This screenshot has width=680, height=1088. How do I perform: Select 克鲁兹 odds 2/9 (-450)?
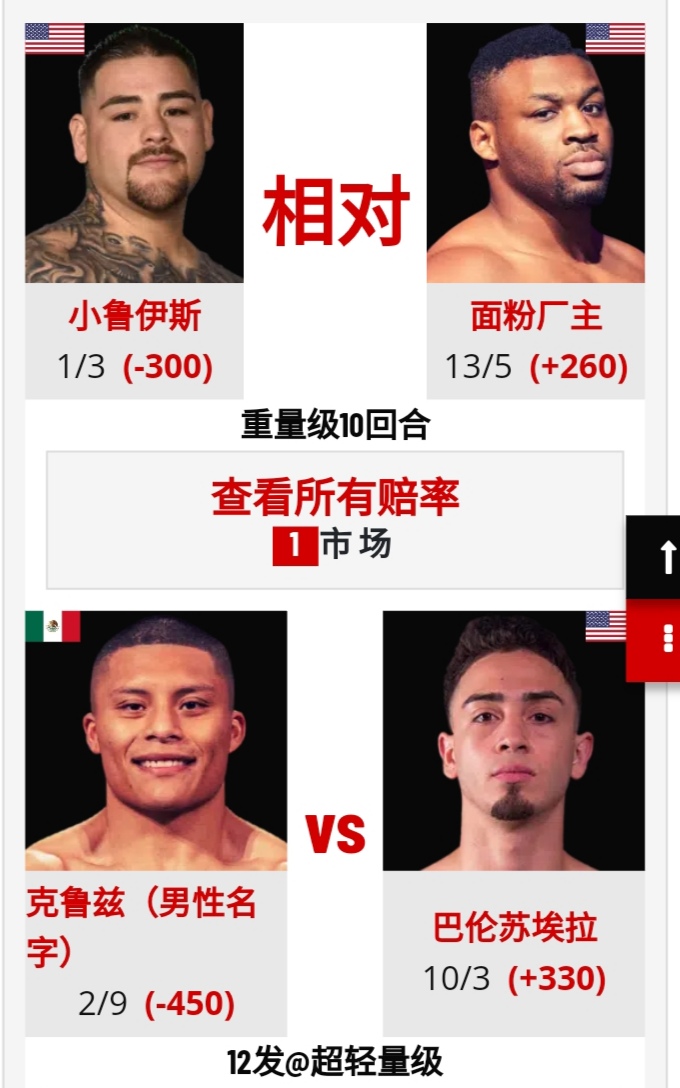point(156,1003)
